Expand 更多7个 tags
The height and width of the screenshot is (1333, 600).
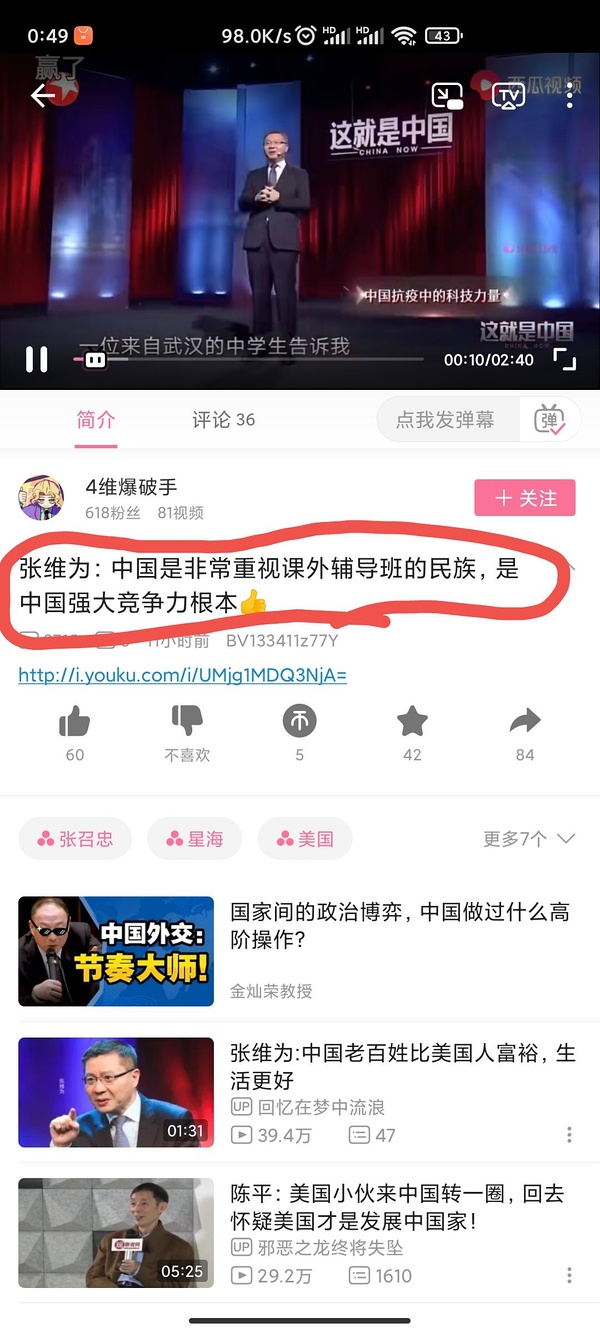528,839
